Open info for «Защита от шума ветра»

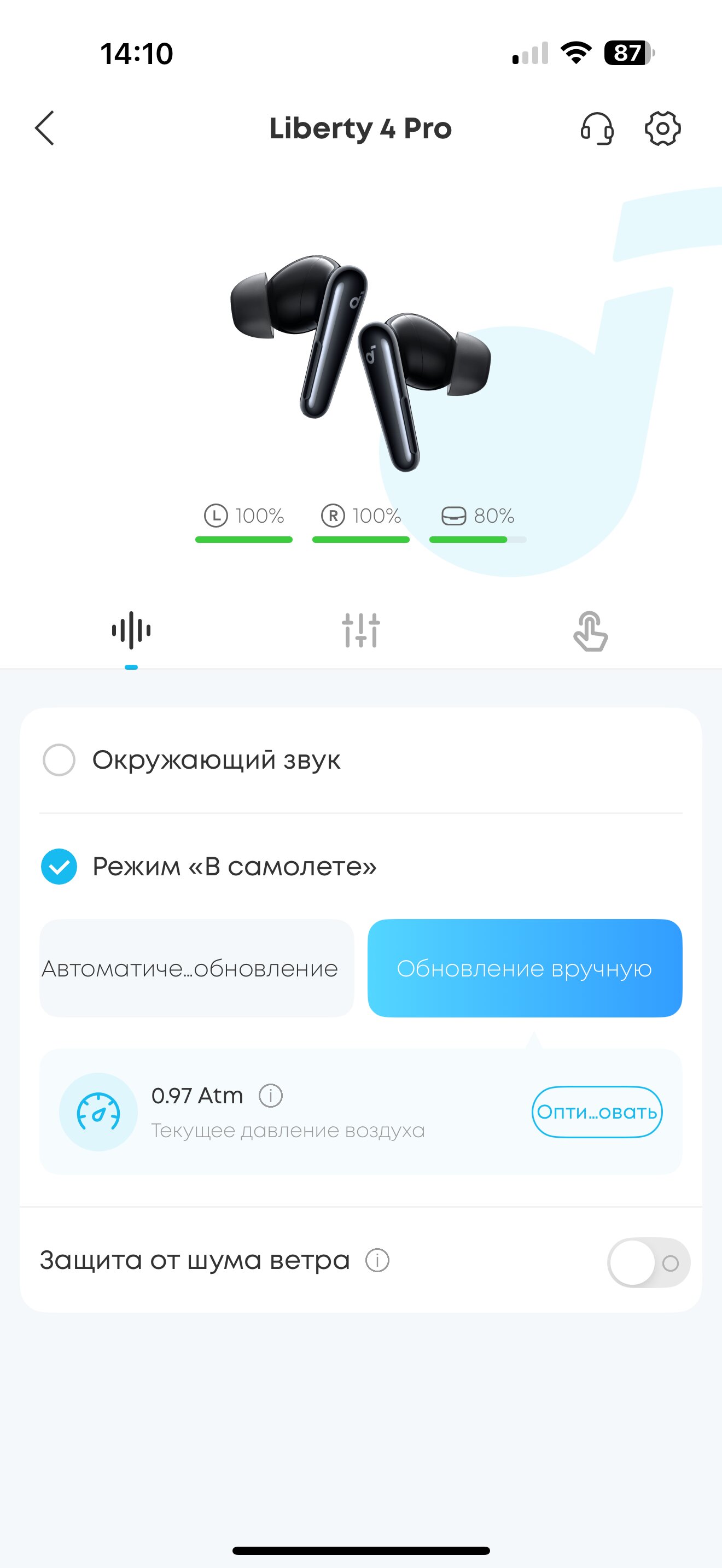[x=377, y=1260]
